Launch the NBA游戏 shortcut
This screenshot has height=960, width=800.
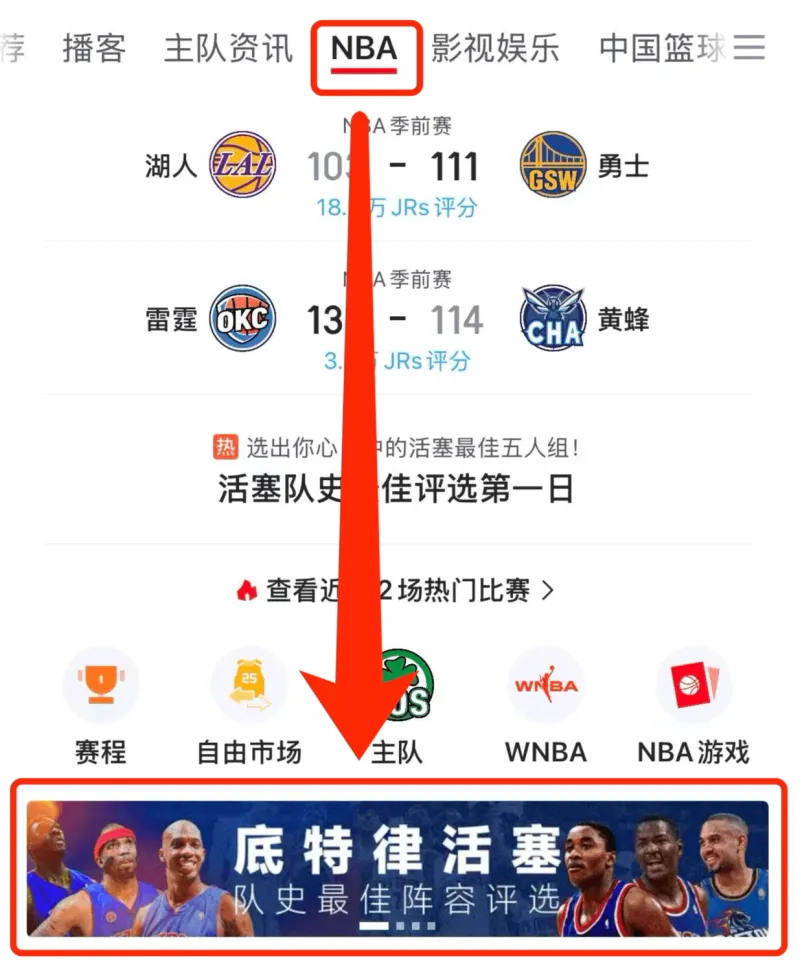(693, 705)
